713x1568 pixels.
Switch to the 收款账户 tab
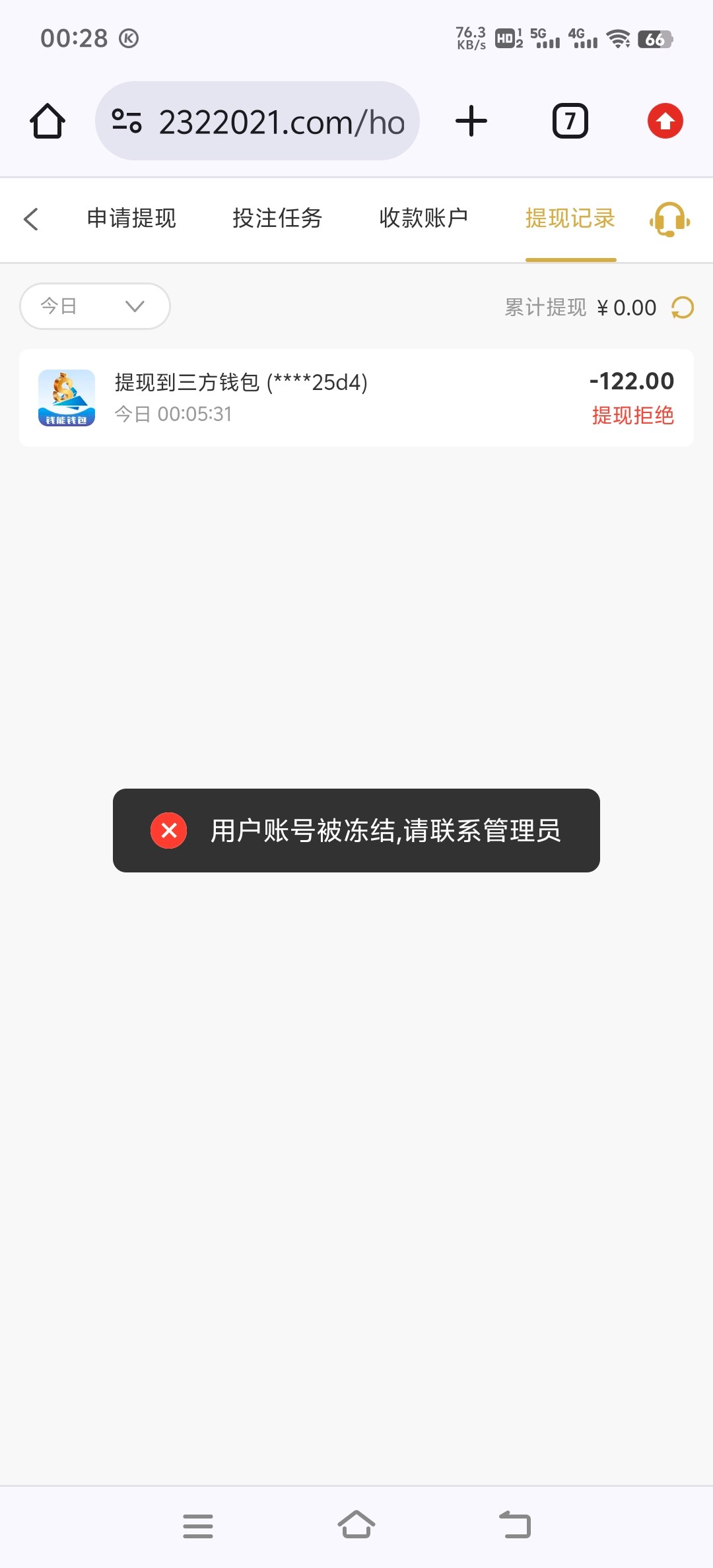pyautogui.click(x=424, y=218)
